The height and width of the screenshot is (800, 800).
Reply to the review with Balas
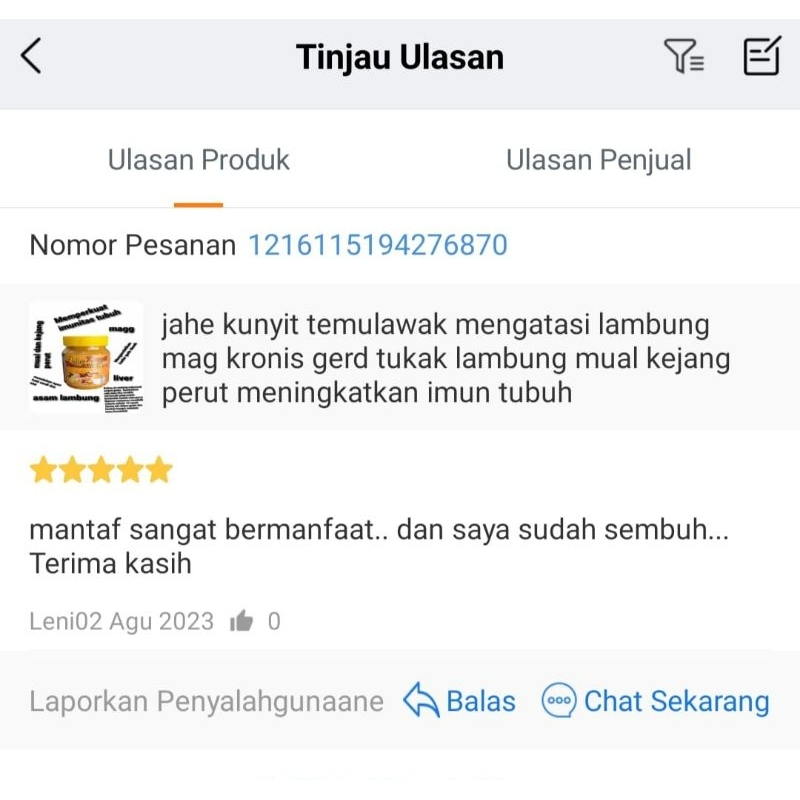click(x=460, y=701)
